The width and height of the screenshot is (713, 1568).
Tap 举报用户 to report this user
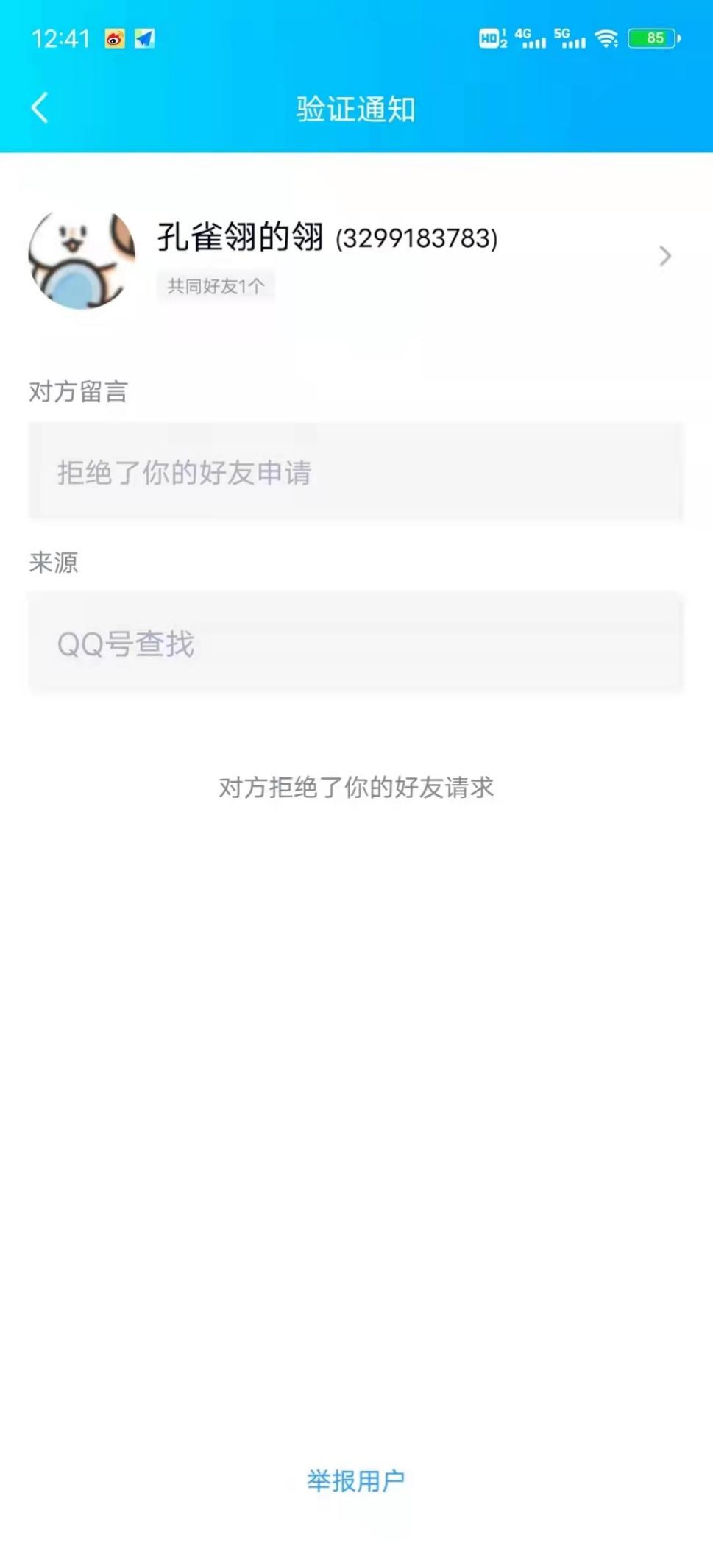point(355,1480)
